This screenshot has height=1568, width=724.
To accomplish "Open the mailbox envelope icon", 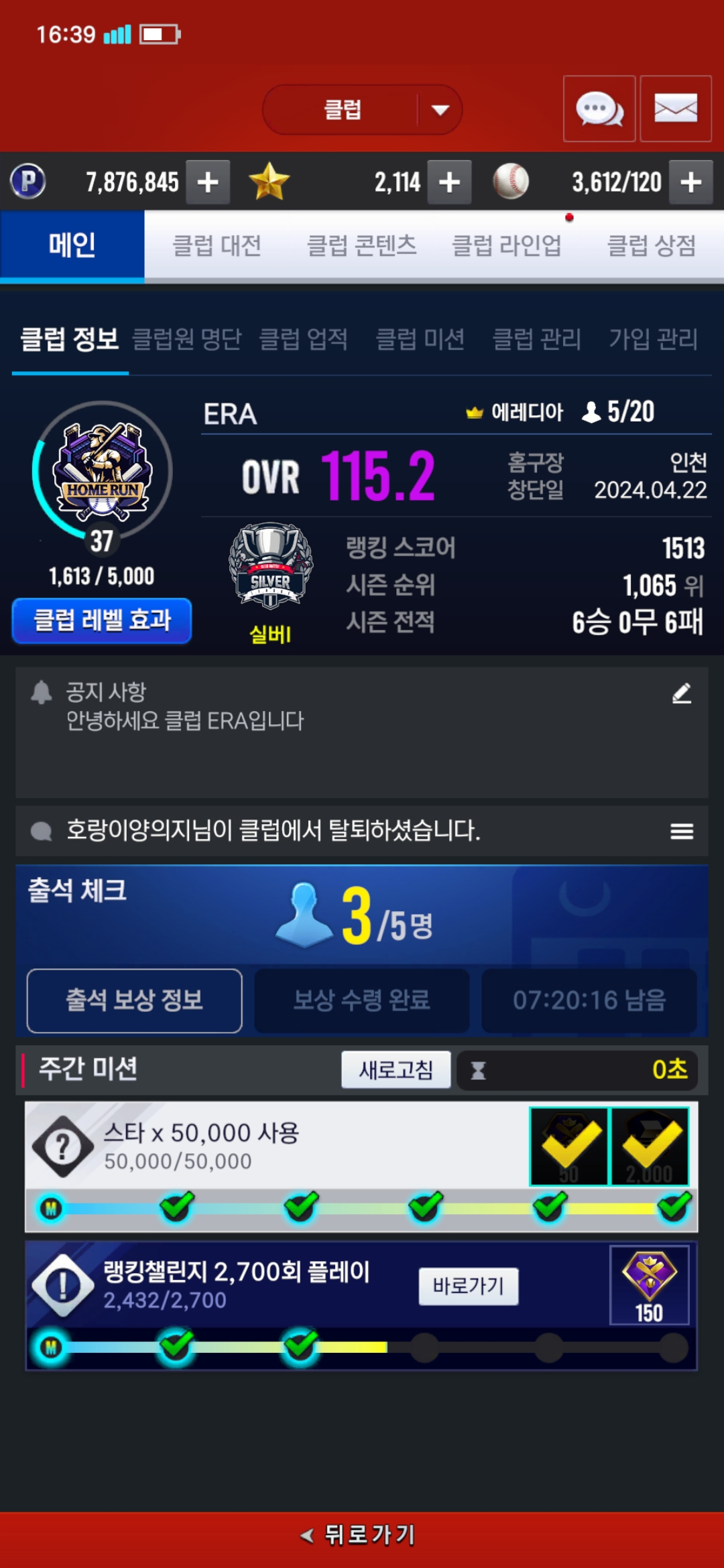I will click(x=675, y=109).
